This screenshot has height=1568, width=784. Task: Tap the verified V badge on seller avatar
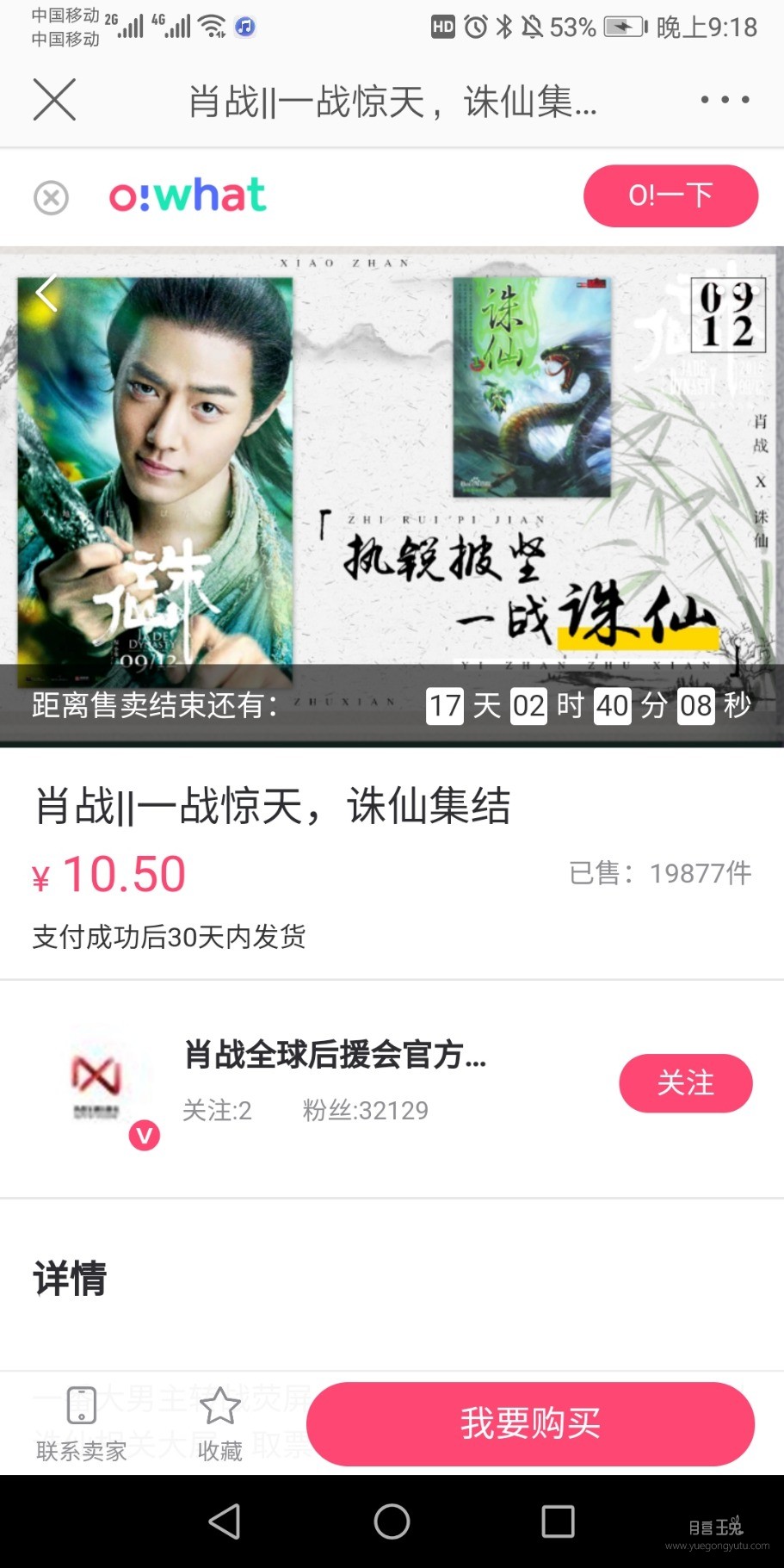(145, 1136)
